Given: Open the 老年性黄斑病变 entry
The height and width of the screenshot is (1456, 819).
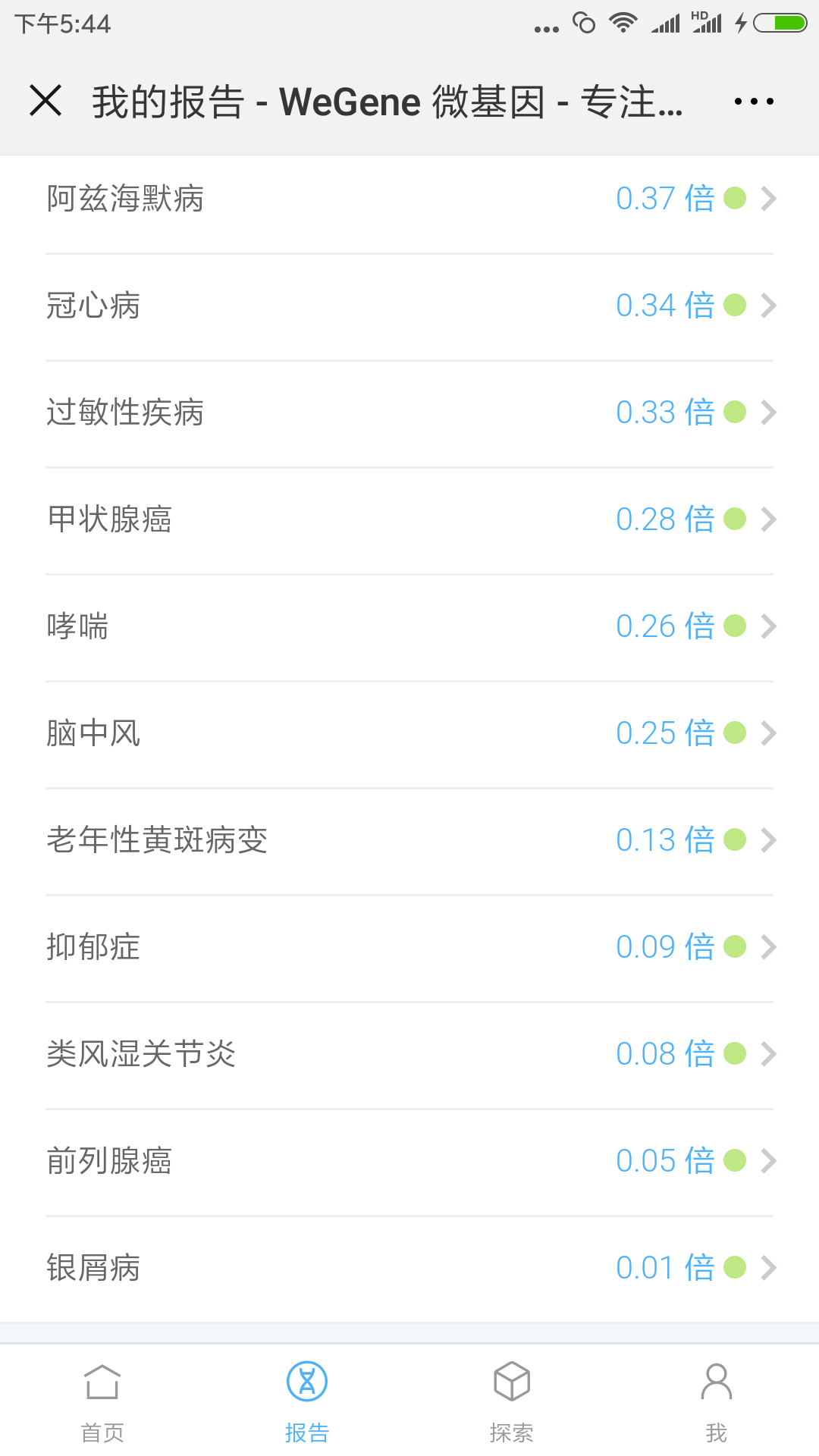Looking at the screenshot, I should tap(409, 841).
